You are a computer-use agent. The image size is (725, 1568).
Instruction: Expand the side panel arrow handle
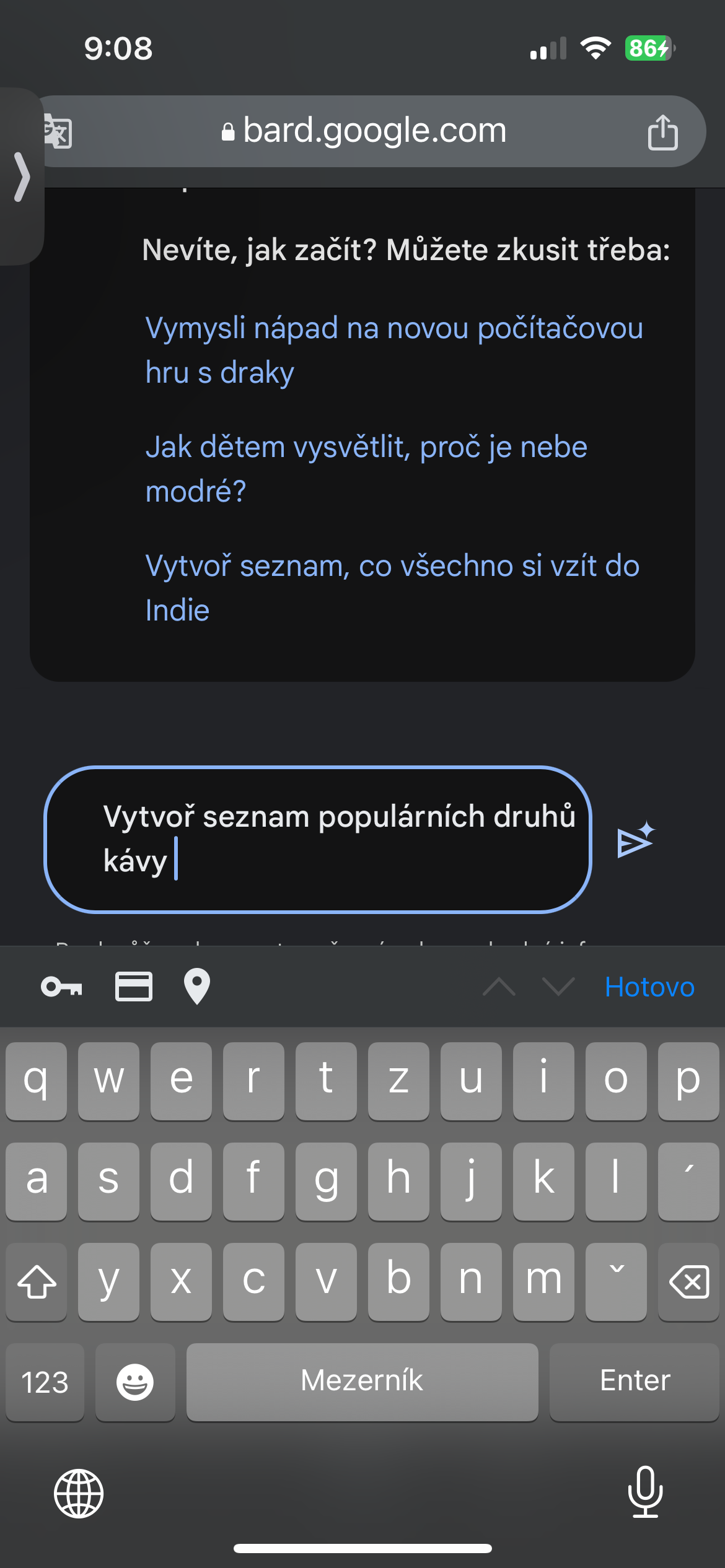click(22, 177)
